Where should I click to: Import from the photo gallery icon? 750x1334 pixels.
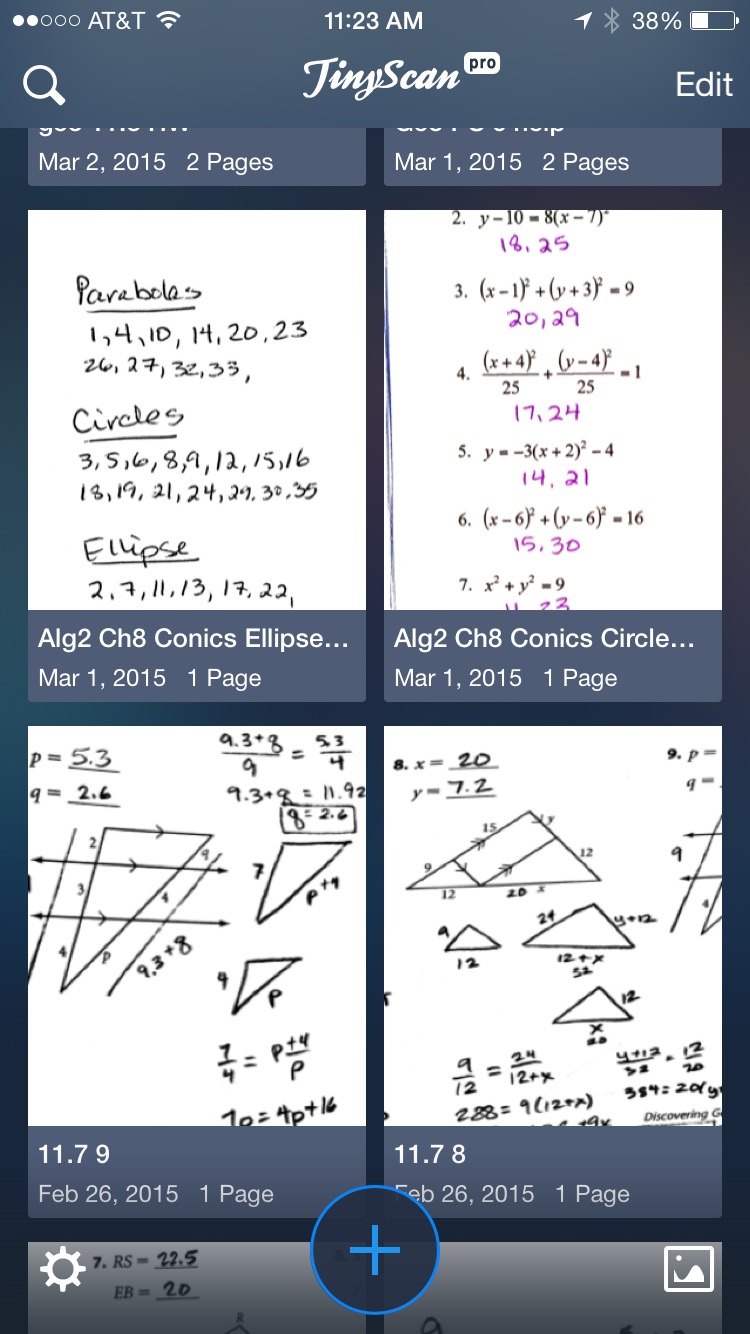coord(689,1269)
